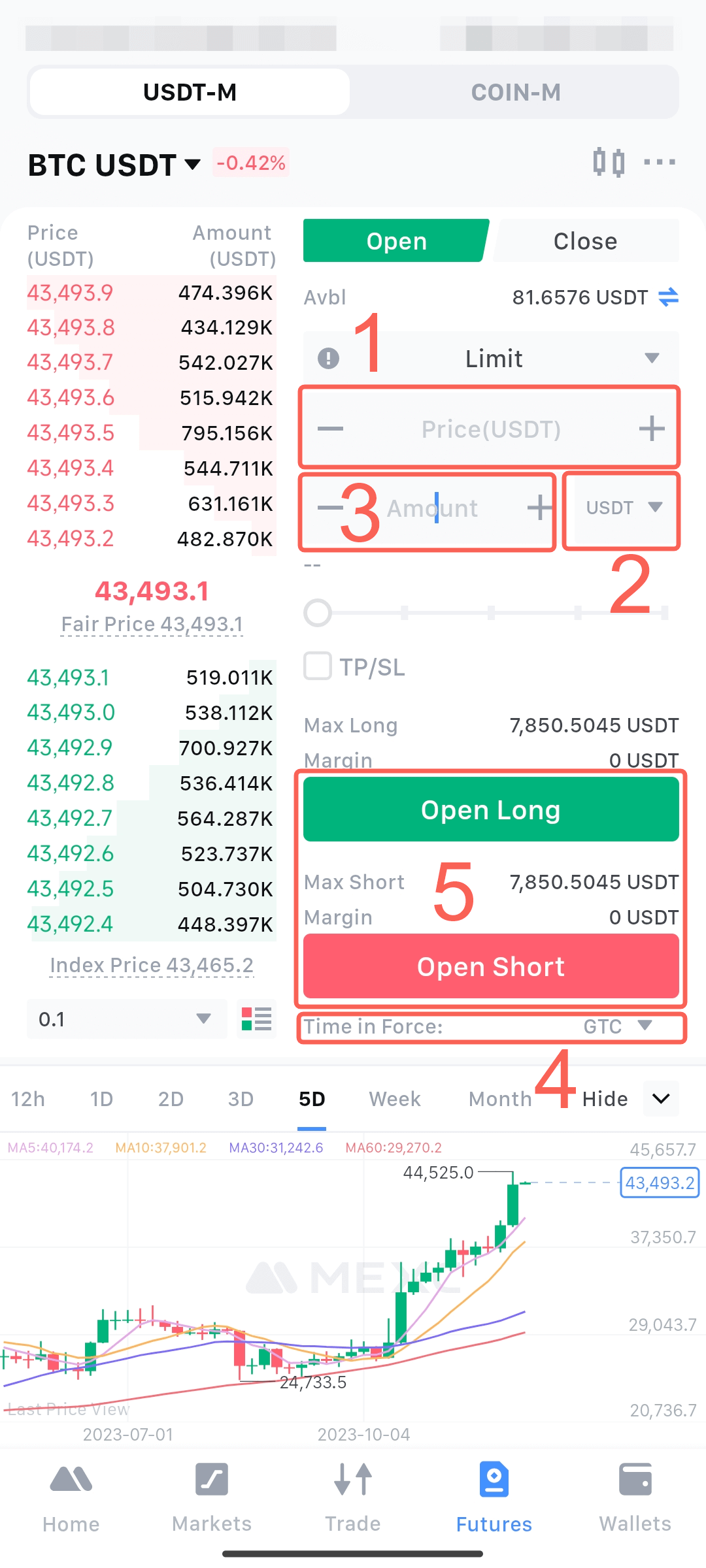The height and width of the screenshot is (1568, 706).
Task: Go to the Wallets tab
Action: (x=635, y=1497)
